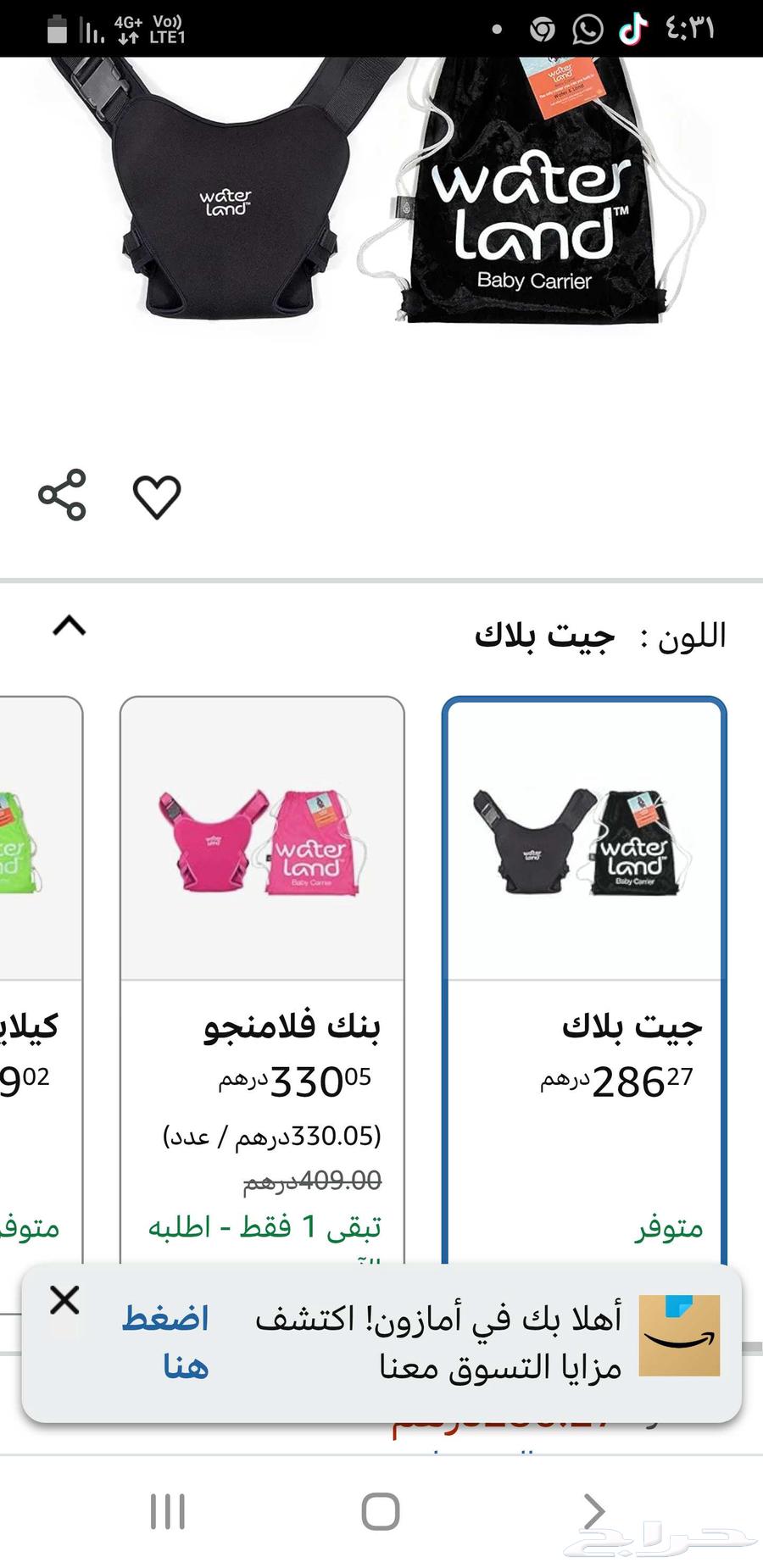
Task: Collapse color options with the up chevron
Action: coord(70,627)
